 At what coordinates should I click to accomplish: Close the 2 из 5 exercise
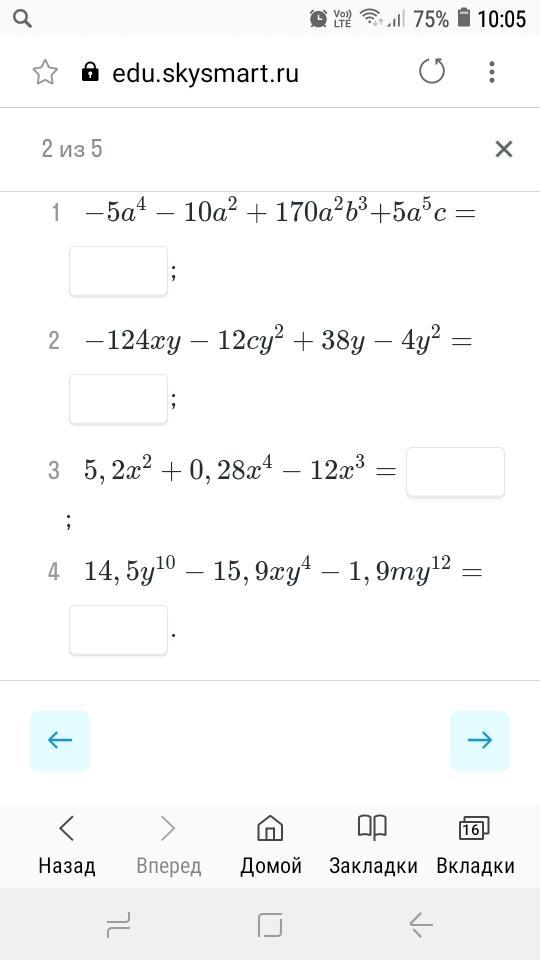503,149
